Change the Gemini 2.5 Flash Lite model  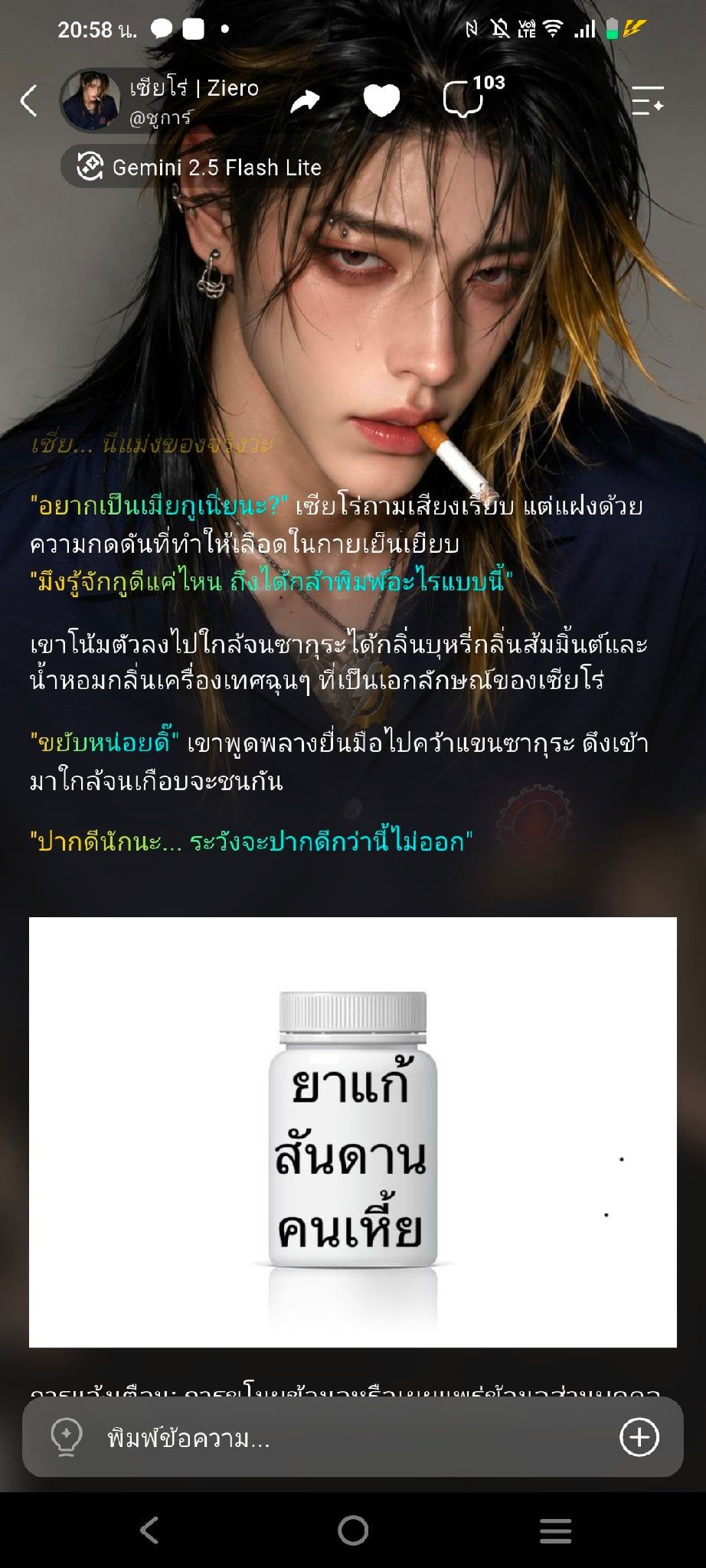click(200, 167)
